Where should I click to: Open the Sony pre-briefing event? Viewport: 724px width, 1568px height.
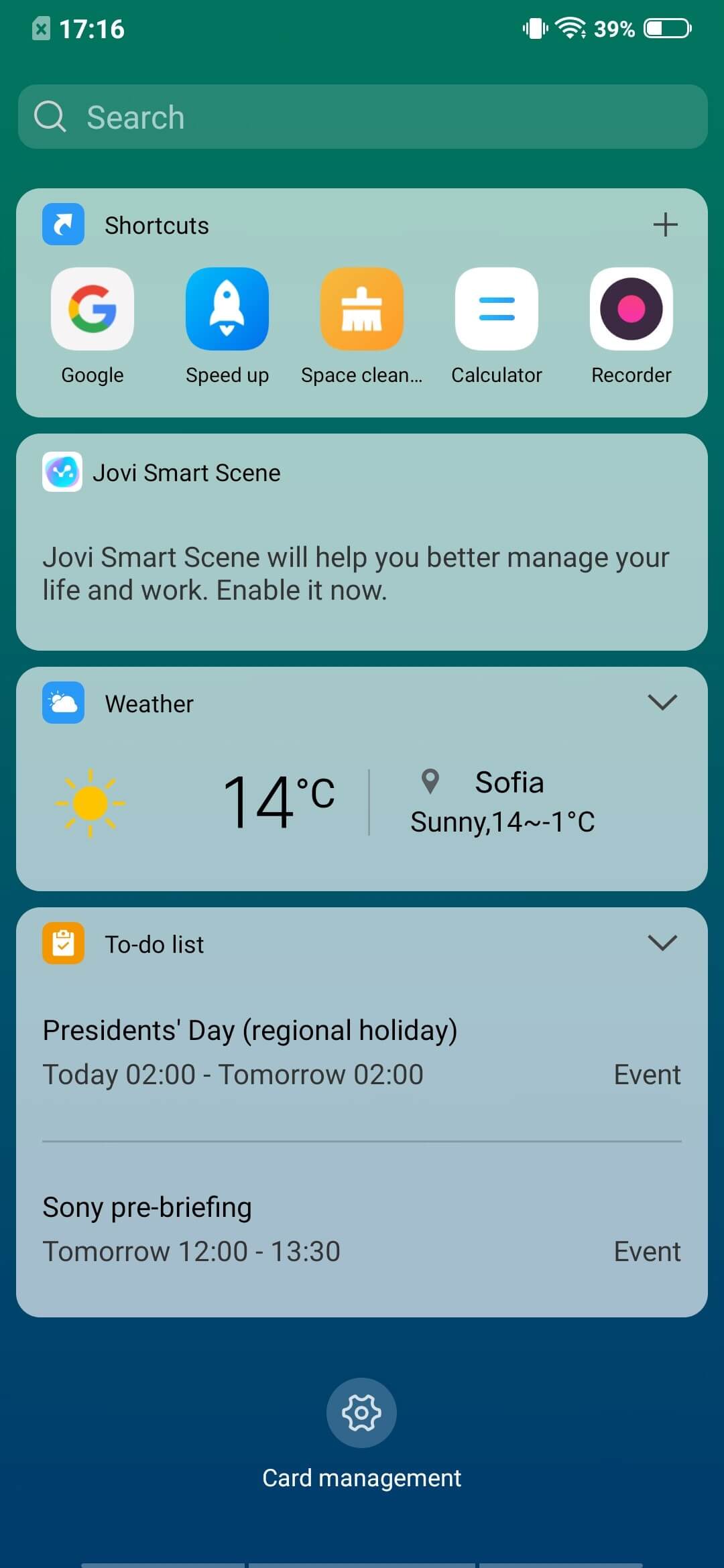(362, 1229)
